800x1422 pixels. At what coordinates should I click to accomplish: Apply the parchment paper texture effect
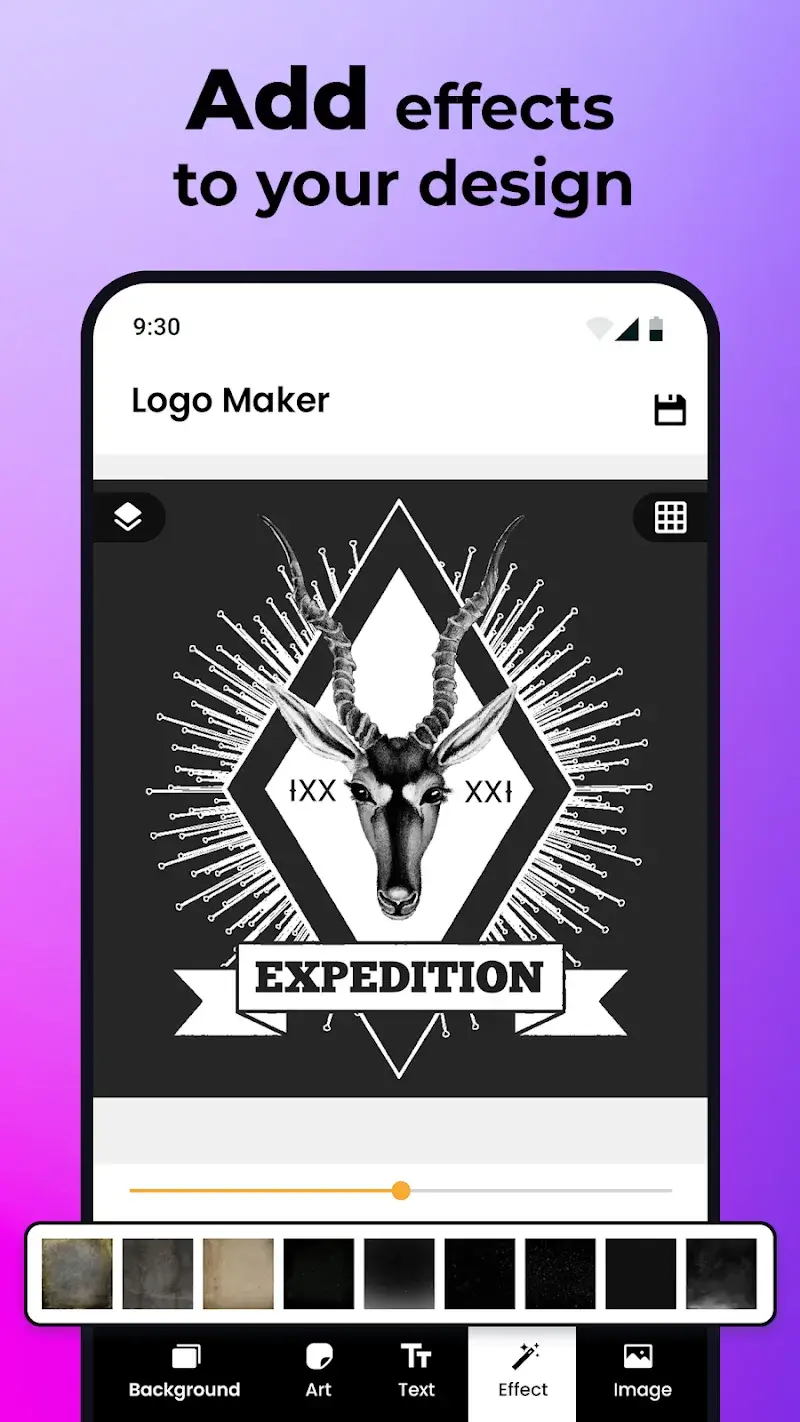click(237, 1271)
